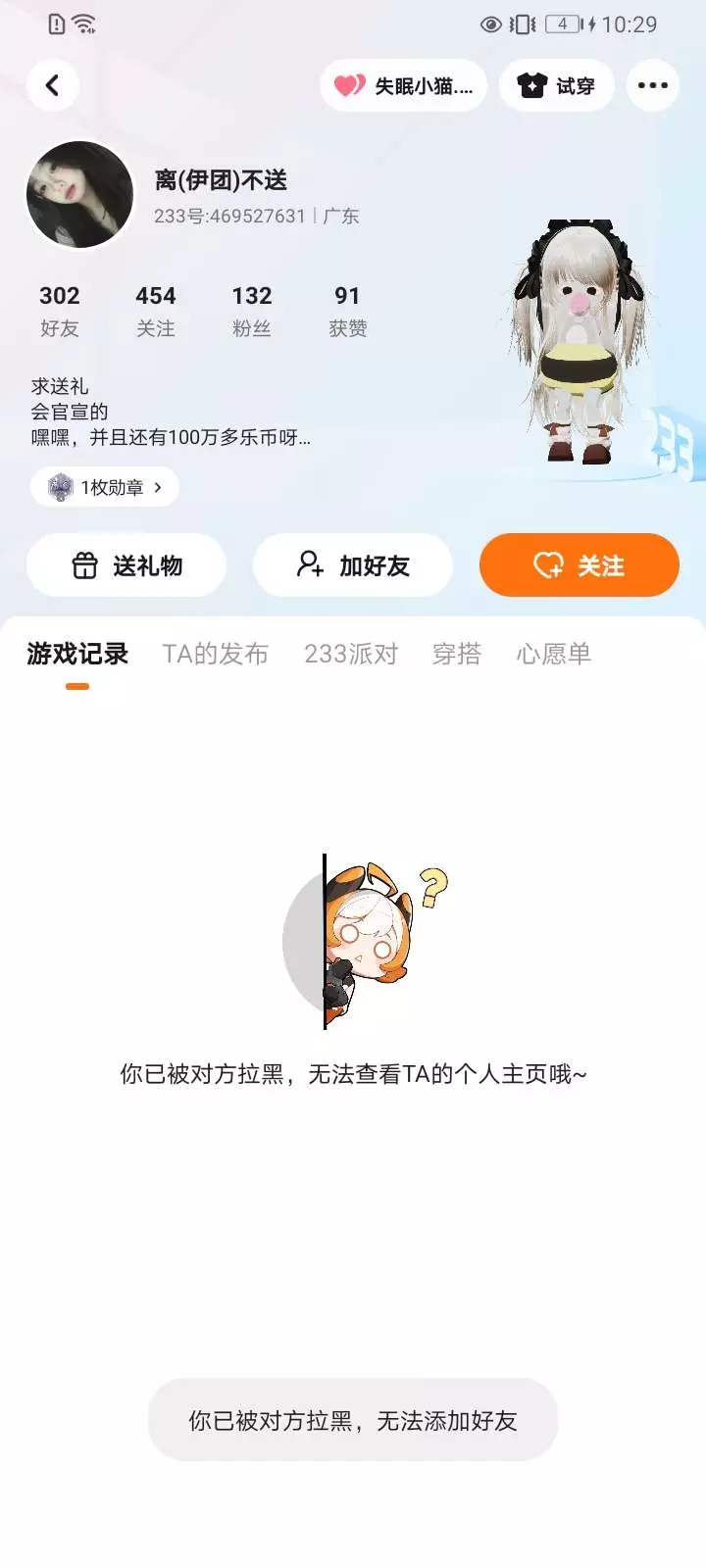This screenshot has height=1568, width=706.
Task: Switch to the 穿搭 tab
Action: [x=457, y=654]
